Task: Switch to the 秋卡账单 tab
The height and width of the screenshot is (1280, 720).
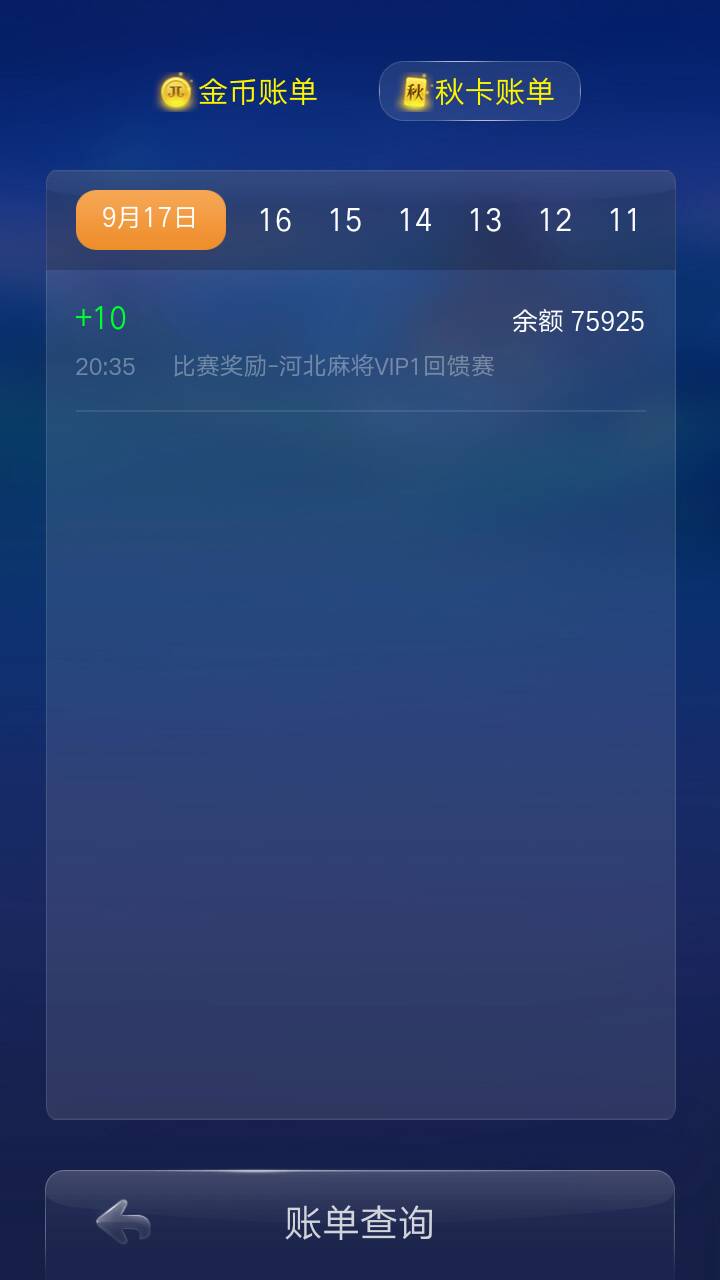Action: coord(480,92)
